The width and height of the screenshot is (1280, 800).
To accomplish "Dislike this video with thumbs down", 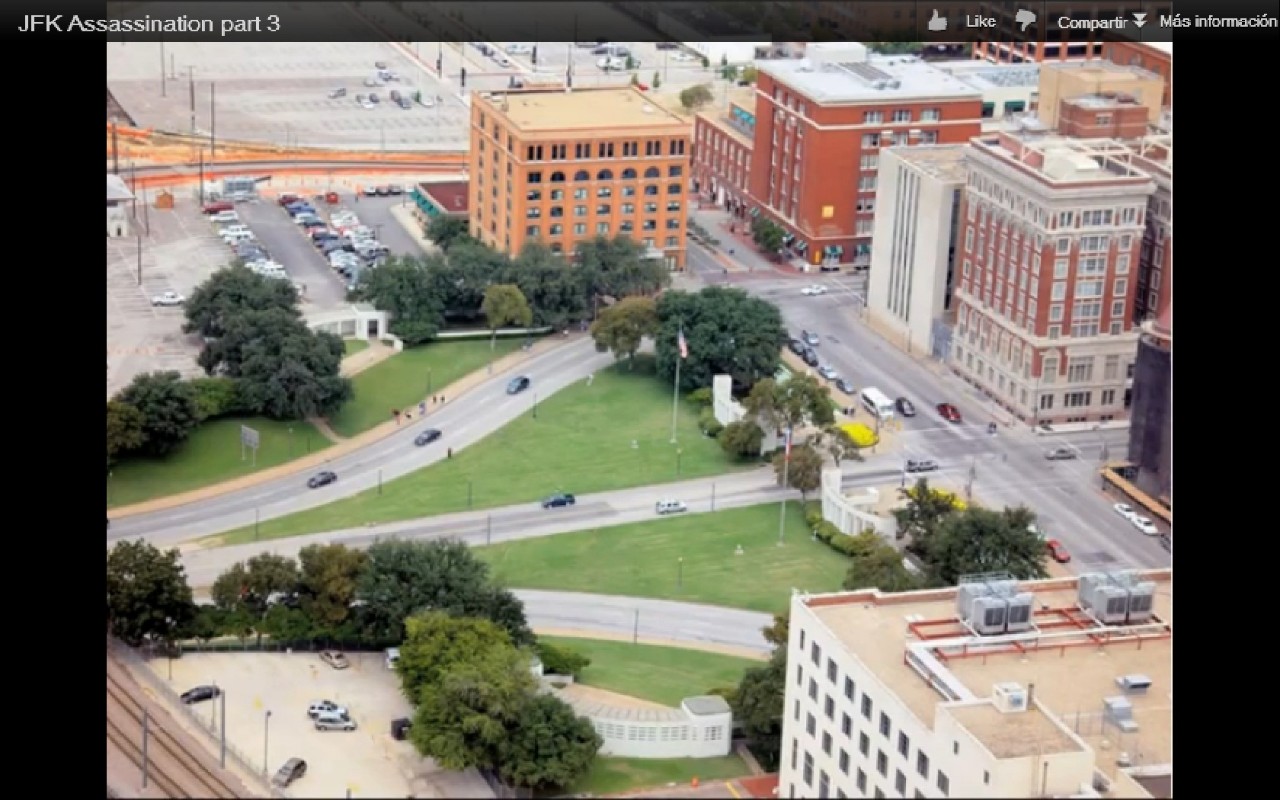I will click(1026, 21).
